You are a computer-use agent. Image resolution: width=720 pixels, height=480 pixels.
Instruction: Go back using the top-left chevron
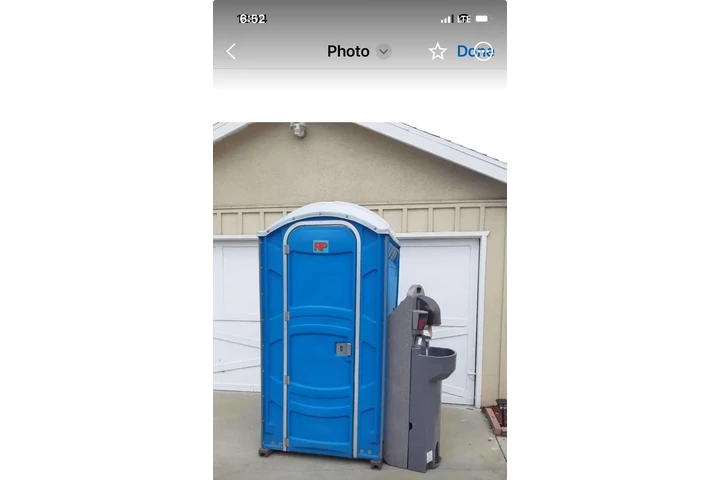(x=231, y=51)
